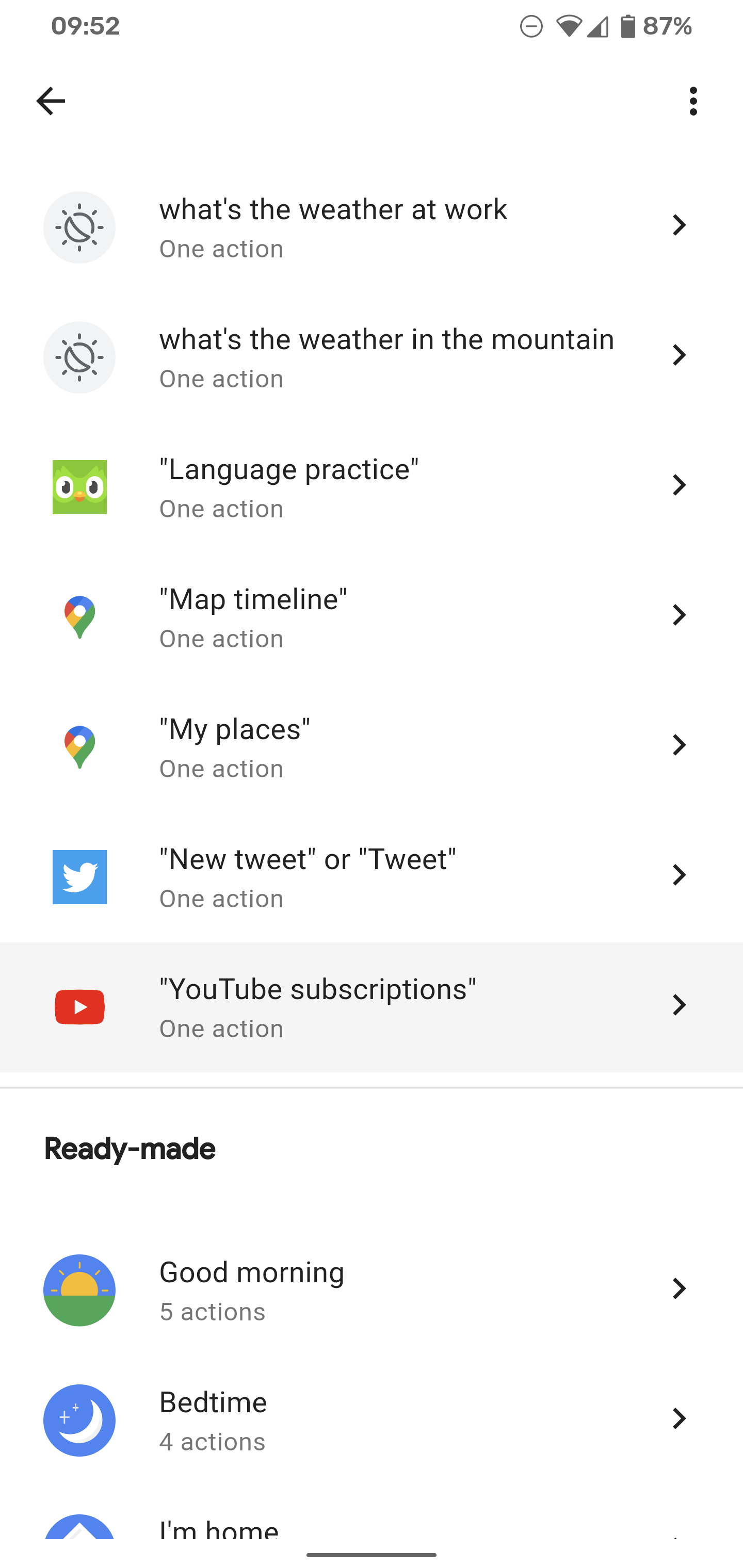Open the three-dot overflow menu

click(693, 101)
